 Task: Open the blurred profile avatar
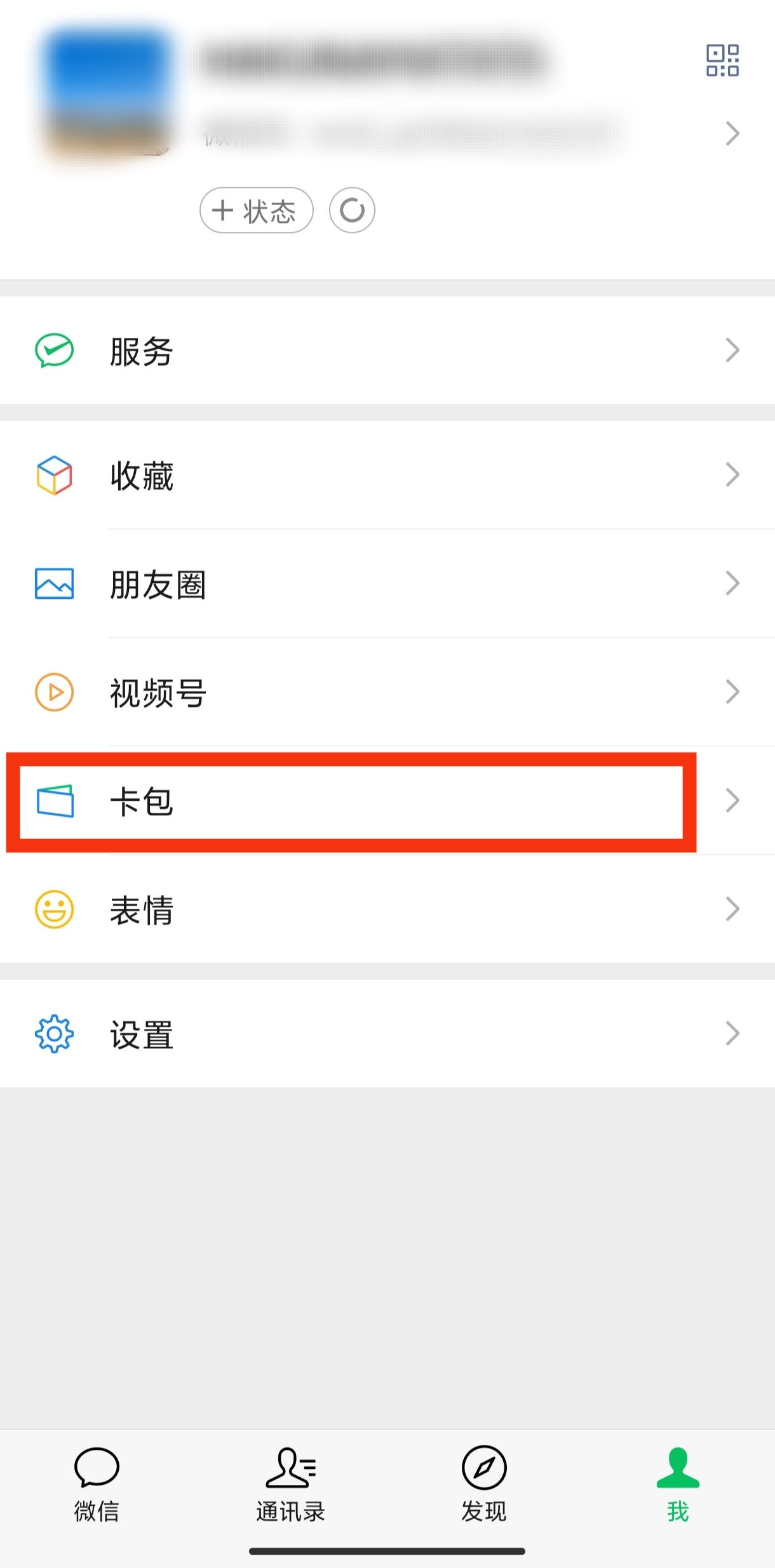point(106,92)
